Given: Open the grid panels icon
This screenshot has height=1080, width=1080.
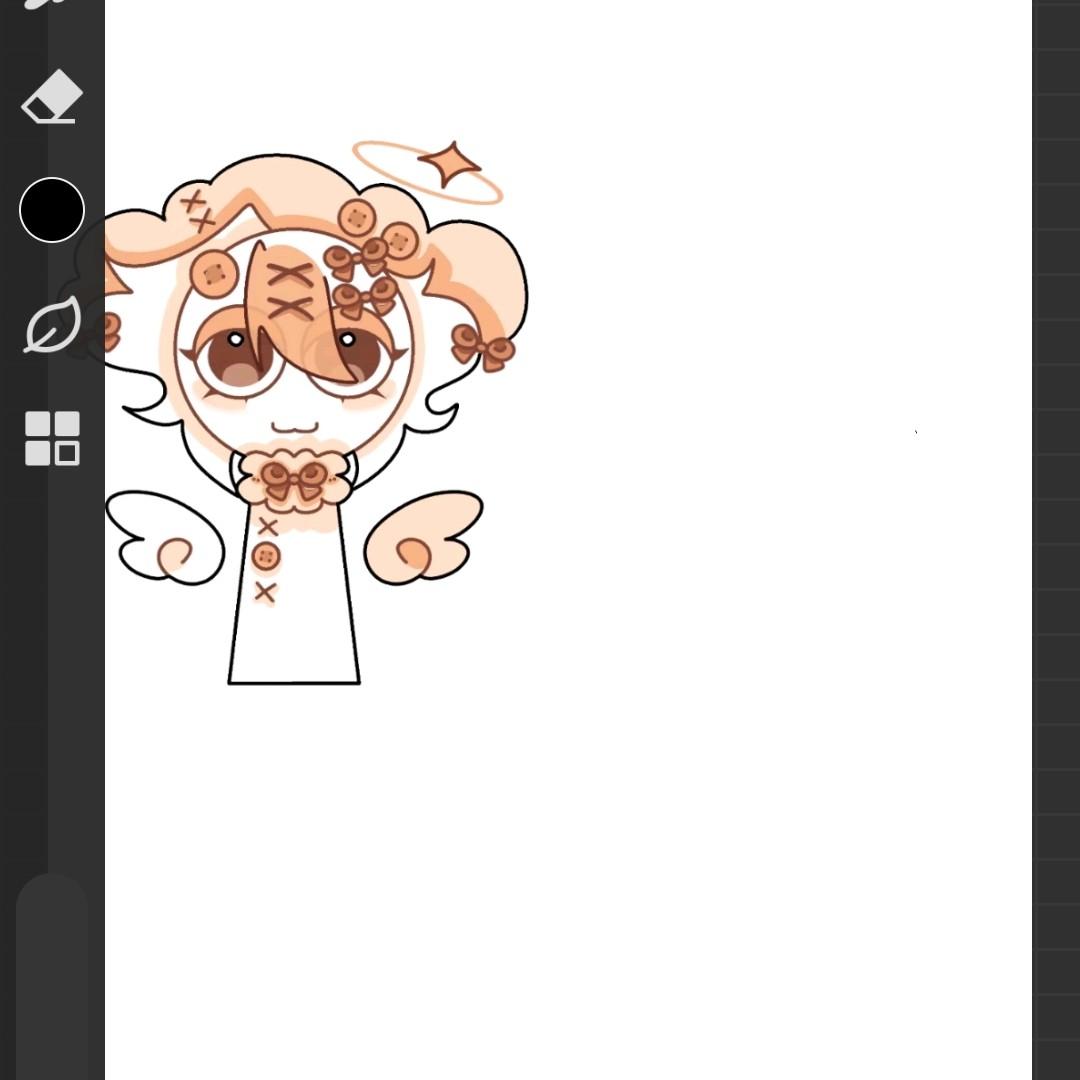Looking at the screenshot, I should pyautogui.click(x=52, y=438).
